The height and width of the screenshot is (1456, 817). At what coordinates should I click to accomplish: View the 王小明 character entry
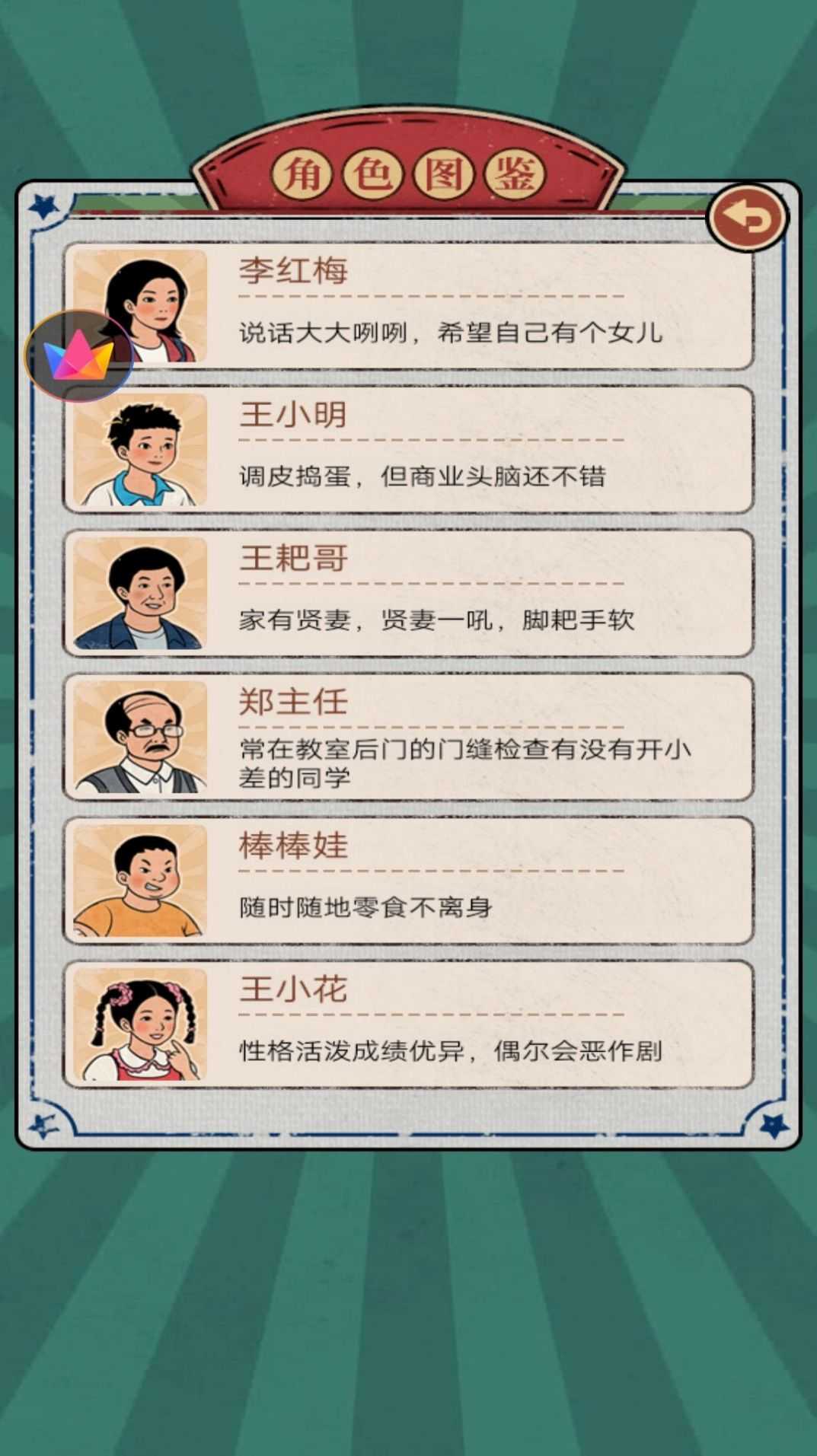point(408,449)
